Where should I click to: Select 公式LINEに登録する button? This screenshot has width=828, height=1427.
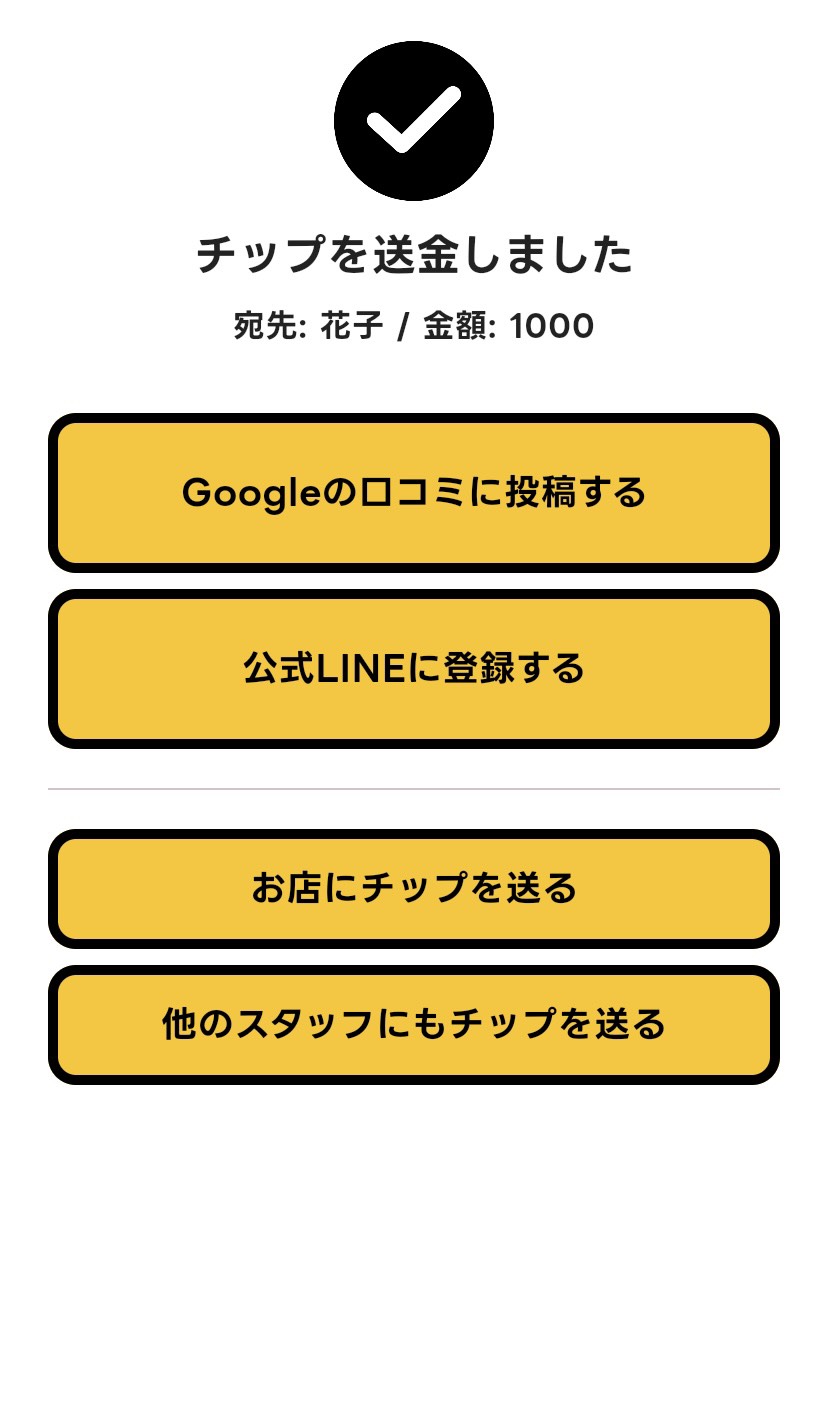tap(414, 668)
